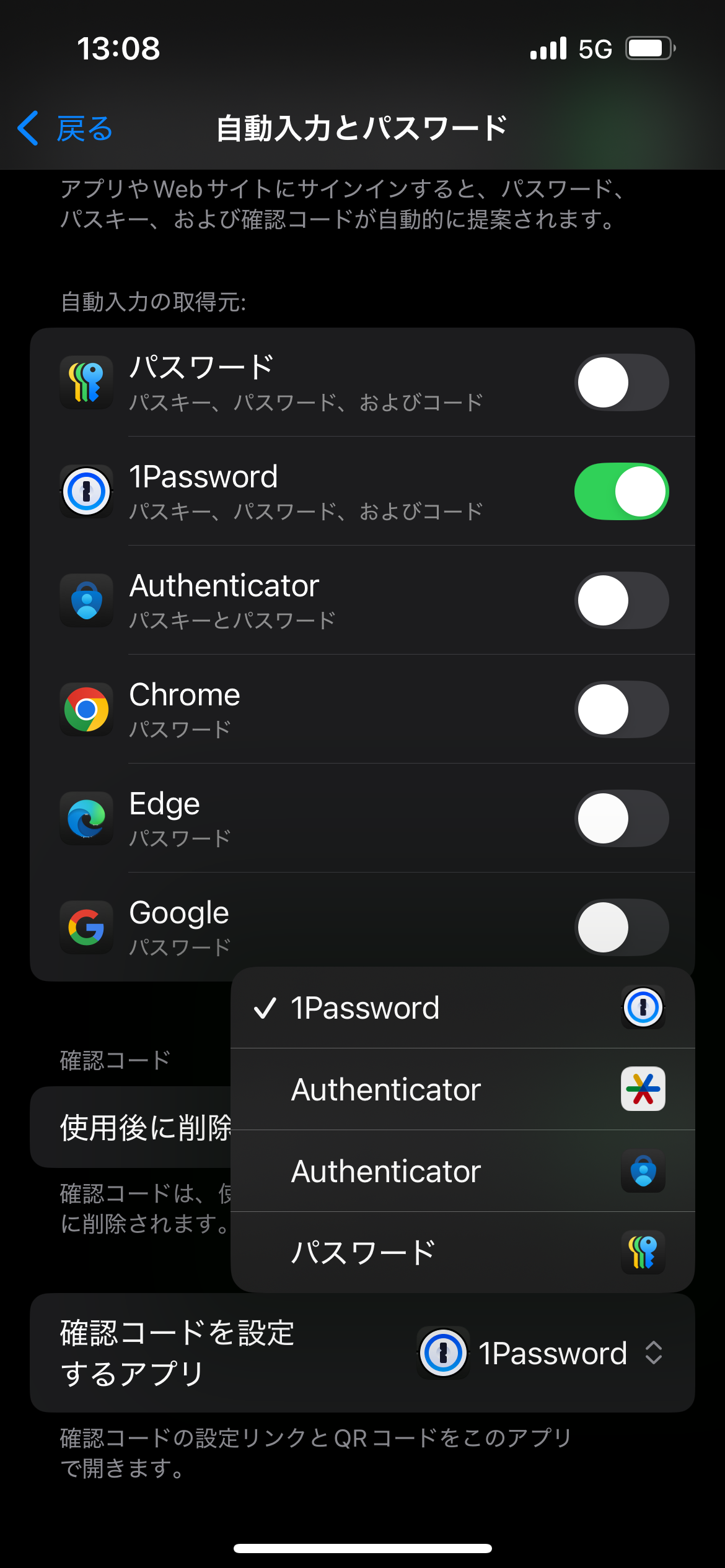
Task: Click the Edge browser icon
Action: click(87, 818)
